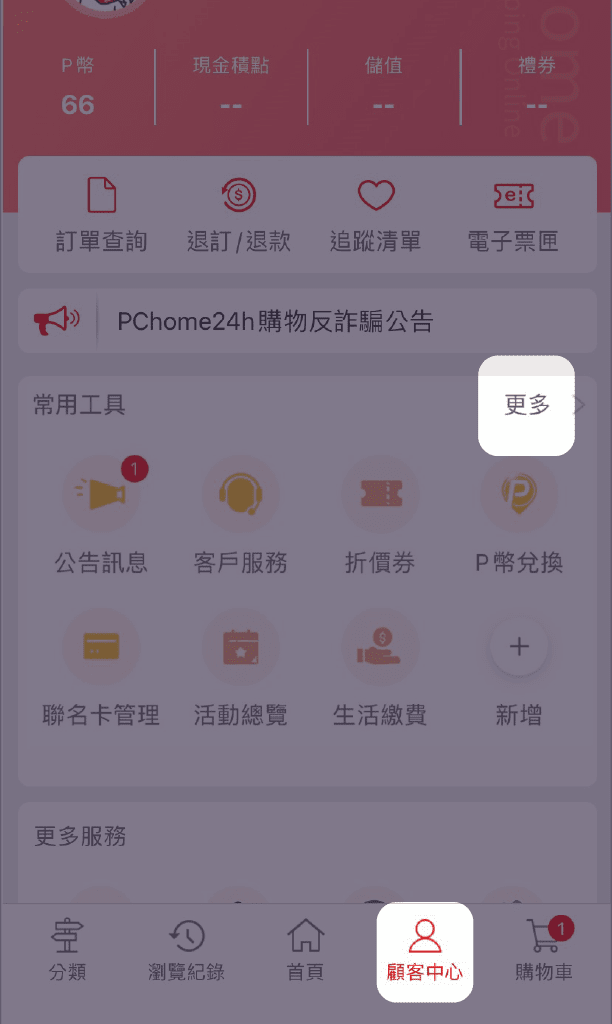612x1024 pixels.
Task: Open the 追蹤清單 wishlist
Action: click(x=376, y=215)
